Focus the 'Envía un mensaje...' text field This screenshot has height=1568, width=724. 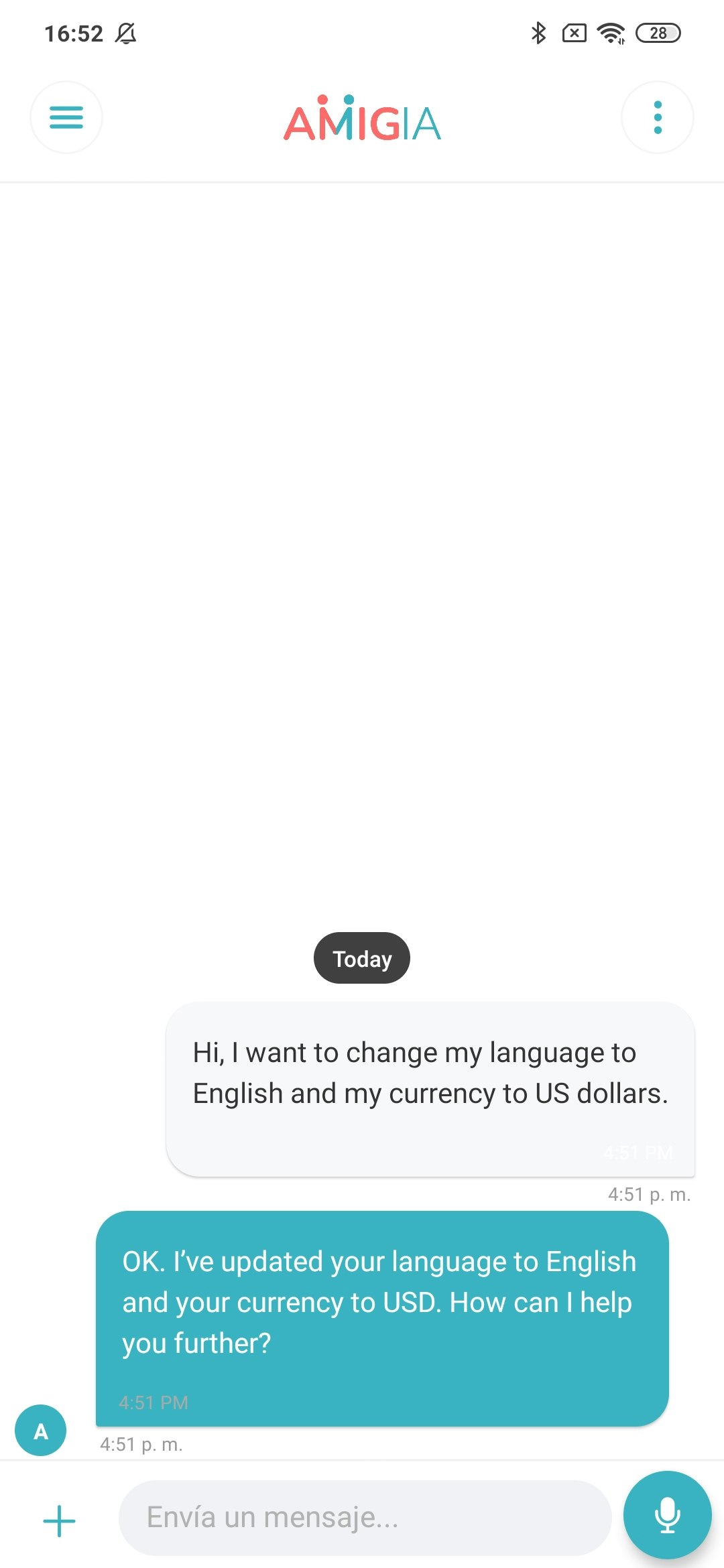point(365,1518)
